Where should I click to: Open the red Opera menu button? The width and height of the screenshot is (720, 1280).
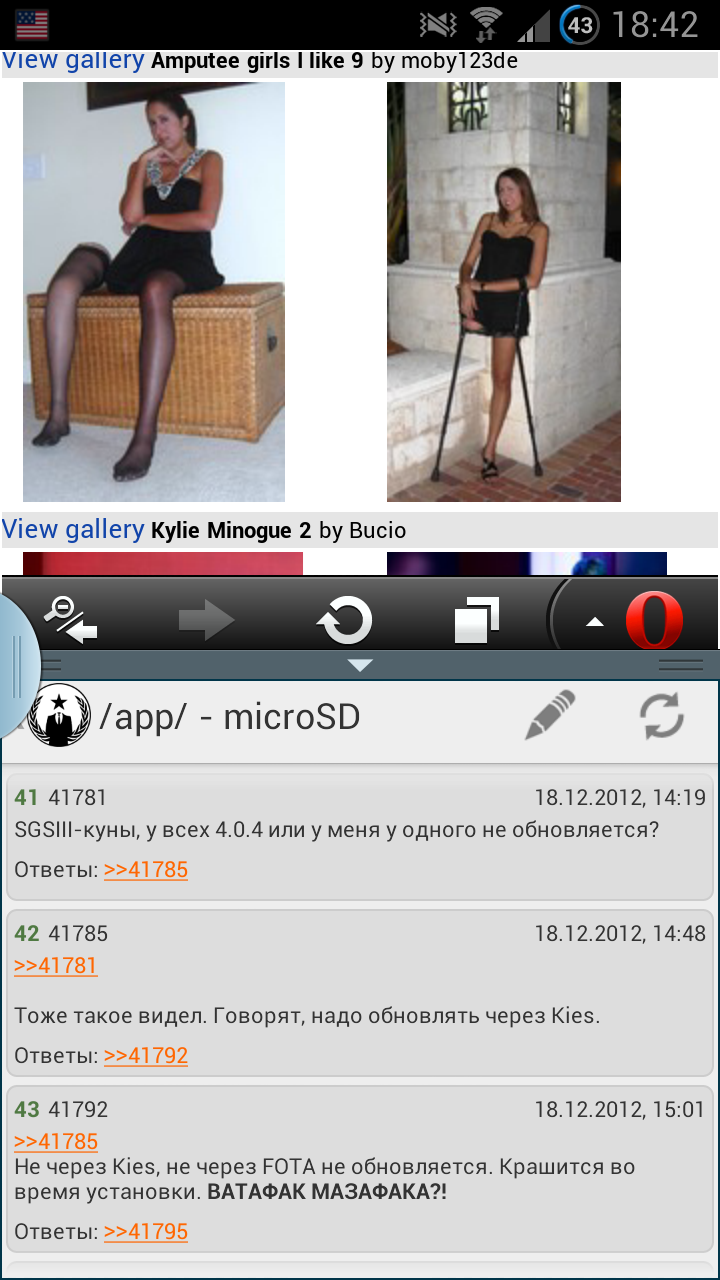654,621
